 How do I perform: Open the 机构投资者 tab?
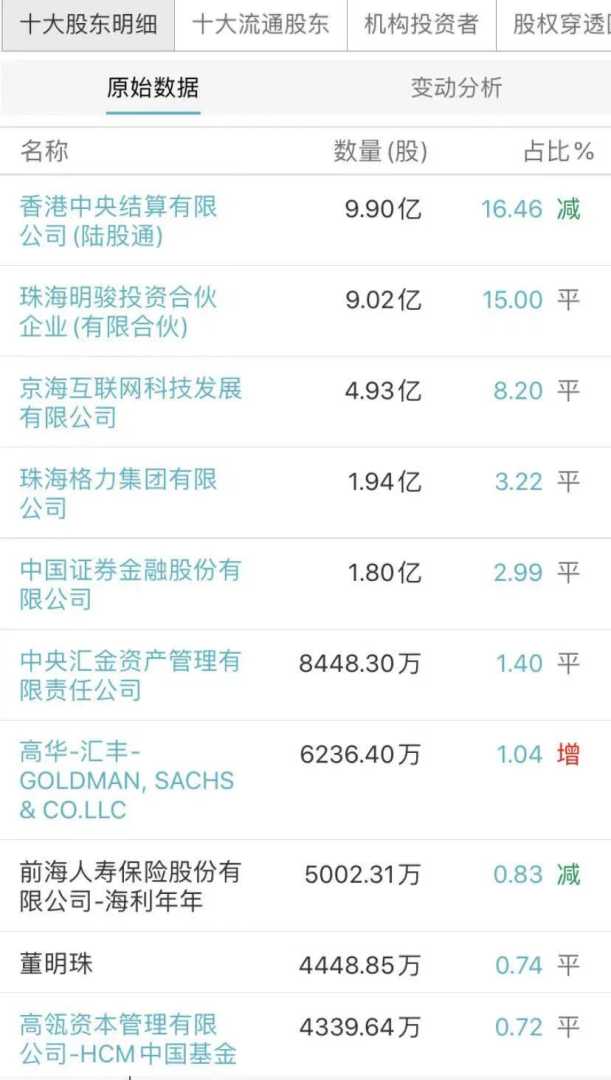[x=421, y=25]
